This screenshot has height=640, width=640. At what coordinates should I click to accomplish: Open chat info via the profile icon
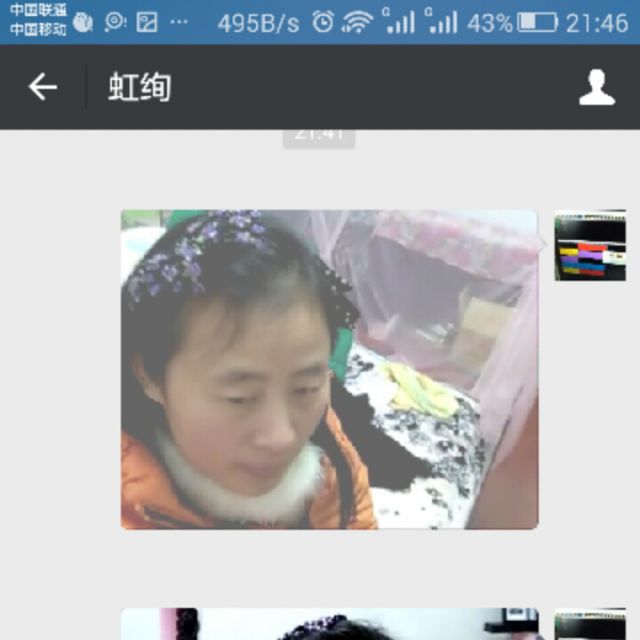point(596,88)
